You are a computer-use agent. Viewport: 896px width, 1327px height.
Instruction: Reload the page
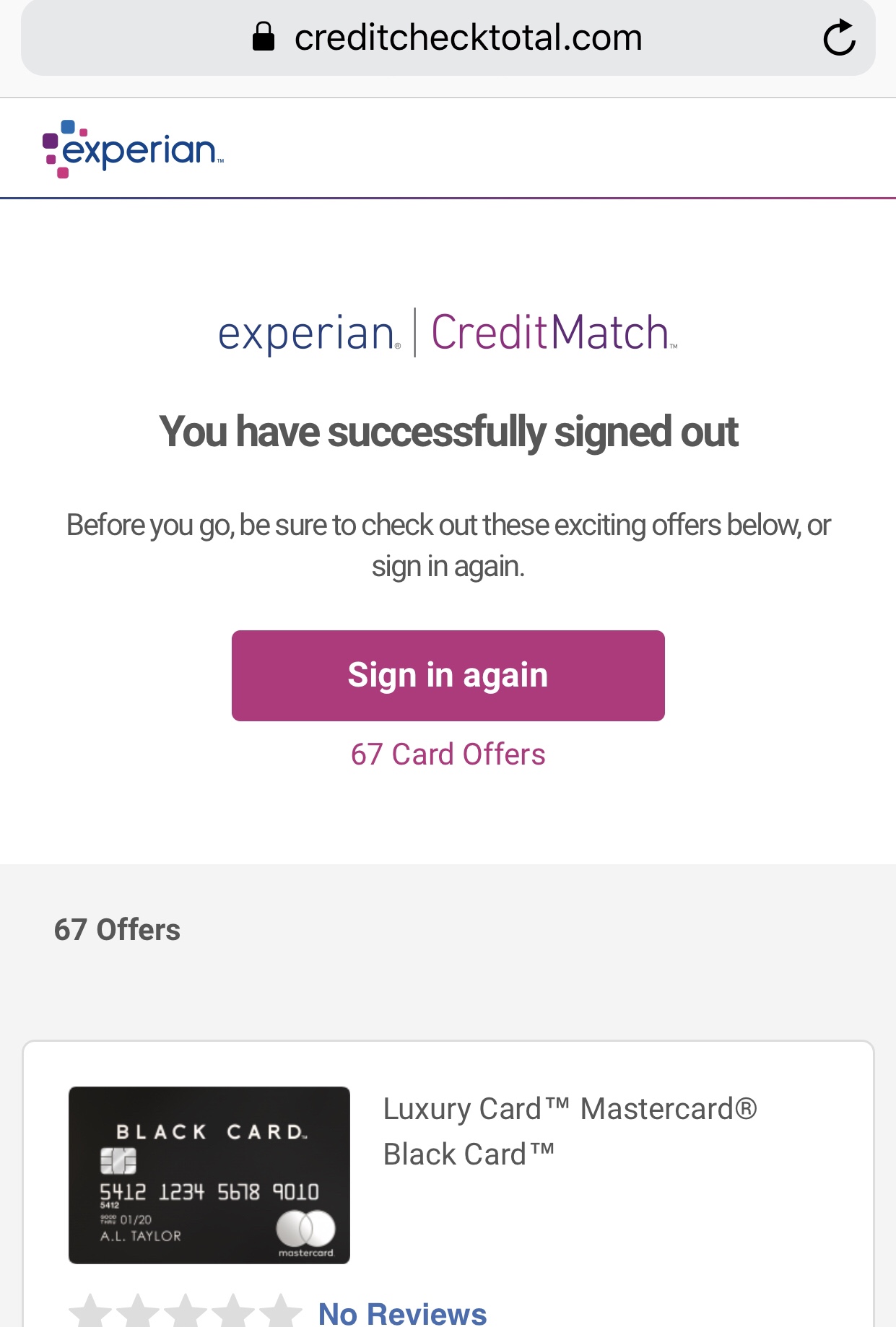pyautogui.click(x=839, y=38)
